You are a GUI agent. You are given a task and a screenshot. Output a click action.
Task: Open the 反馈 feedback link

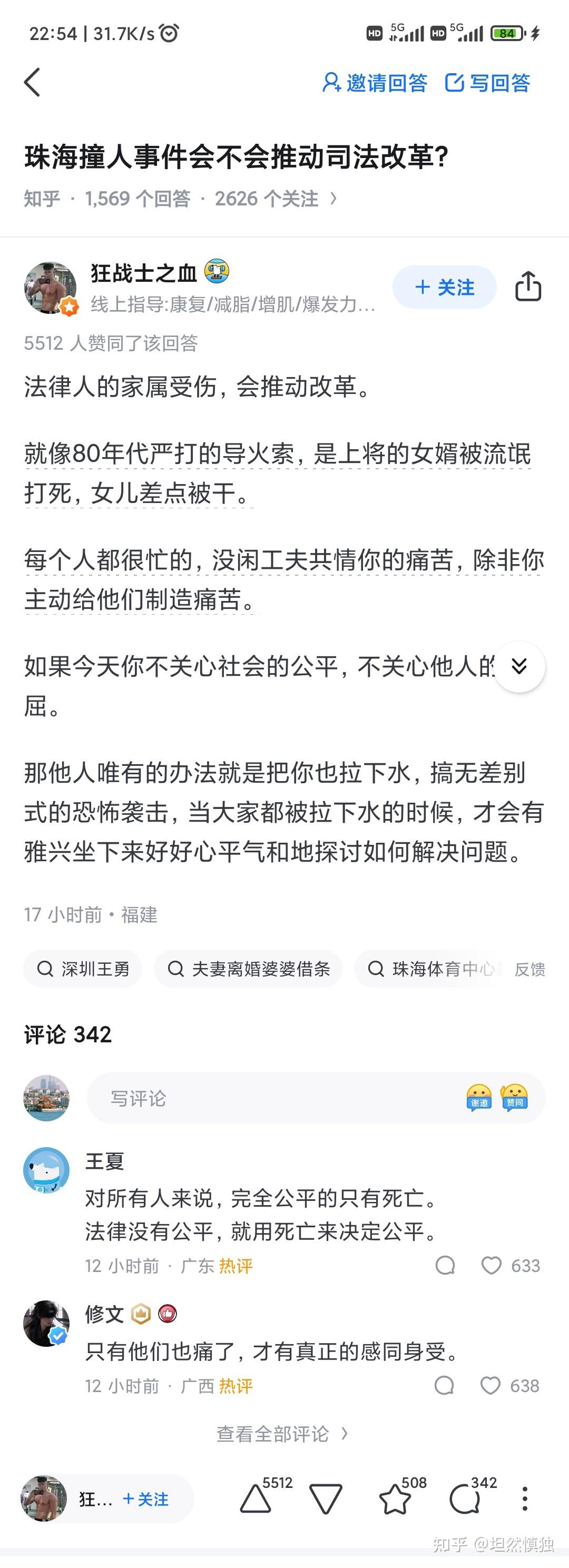529,969
